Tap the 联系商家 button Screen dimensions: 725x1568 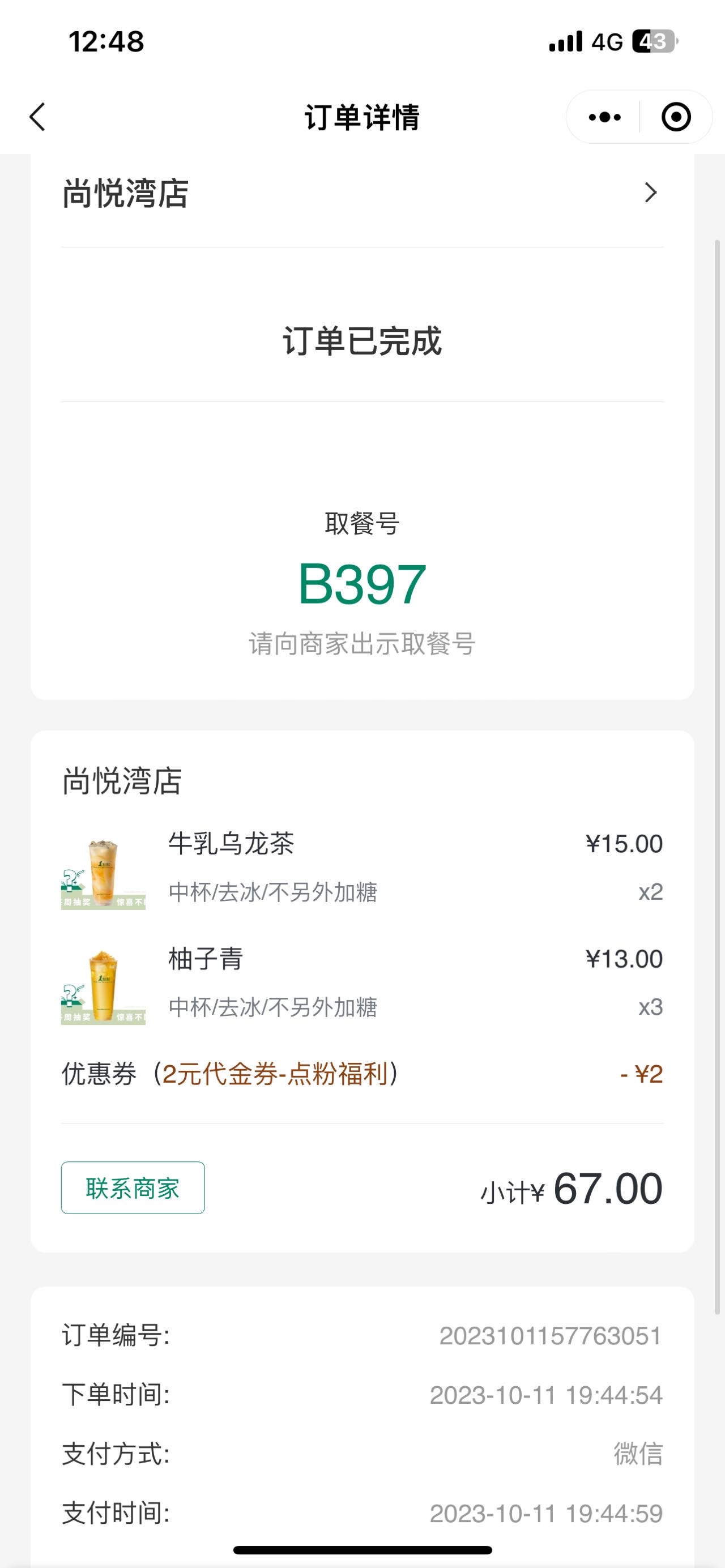click(x=133, y=1187)
